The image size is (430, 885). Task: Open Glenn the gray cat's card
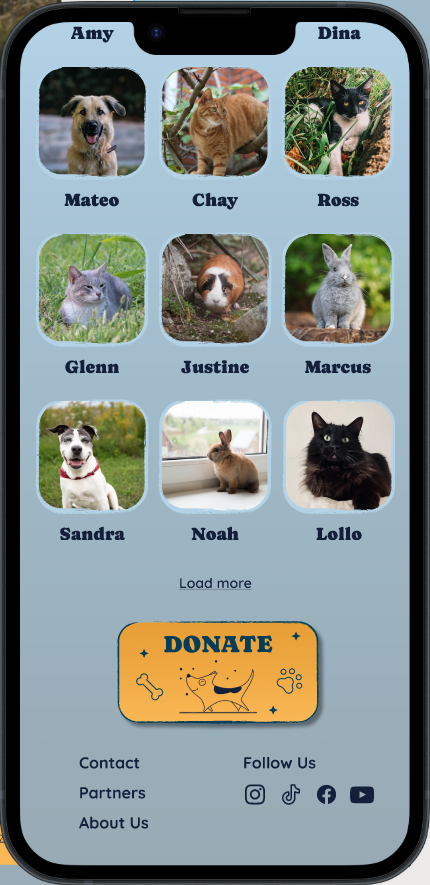point(92,288)
